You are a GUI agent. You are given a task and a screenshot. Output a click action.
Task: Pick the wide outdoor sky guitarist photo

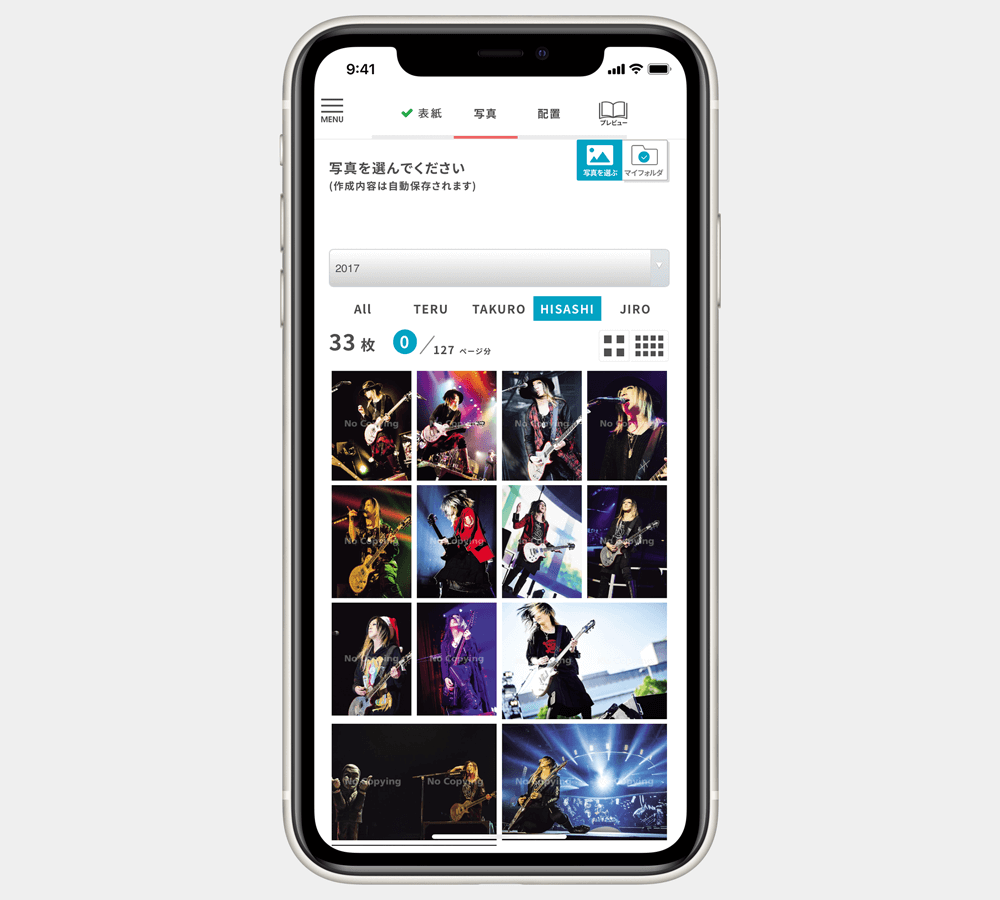pyautogui.click(x=584, y=660)
